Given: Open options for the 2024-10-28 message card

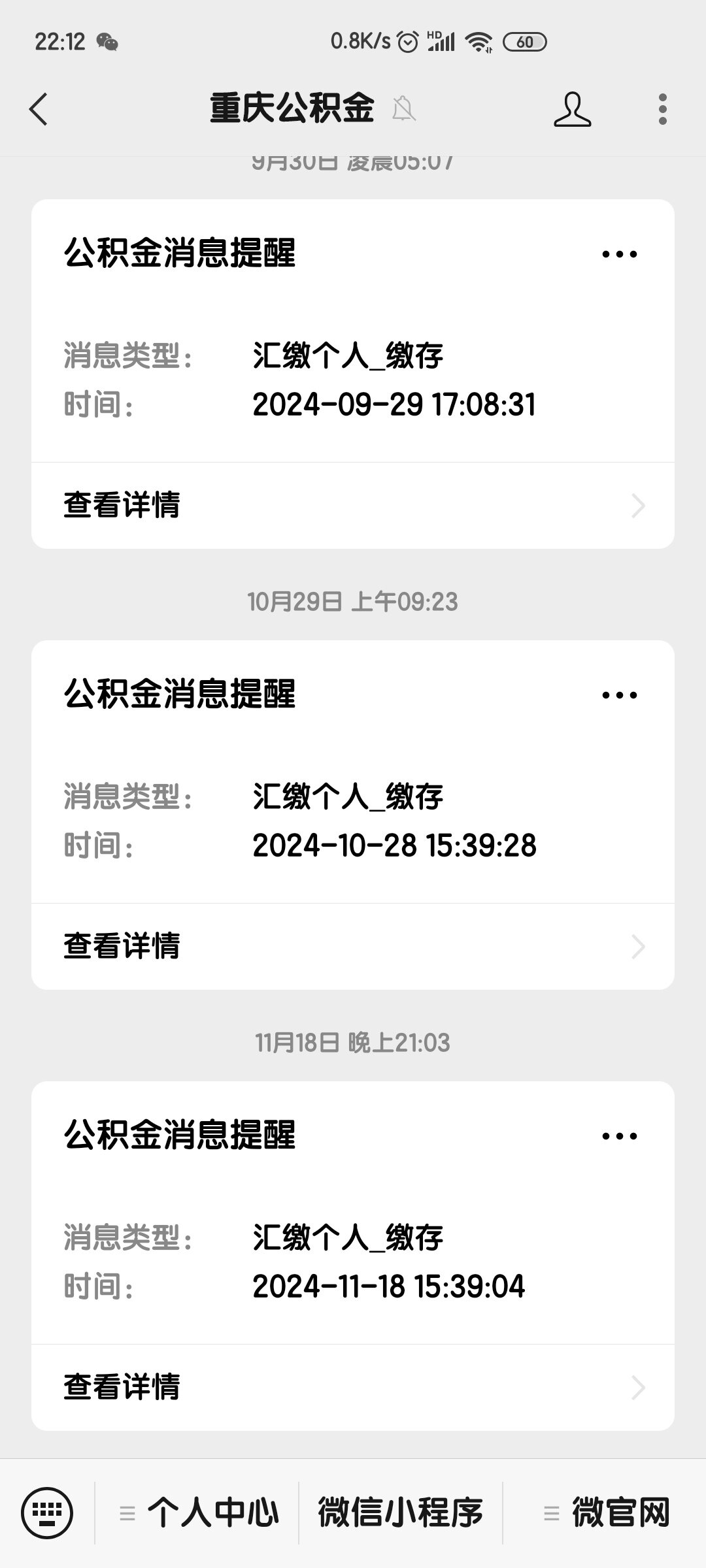Looking at the screenshot, I should 619,695.
